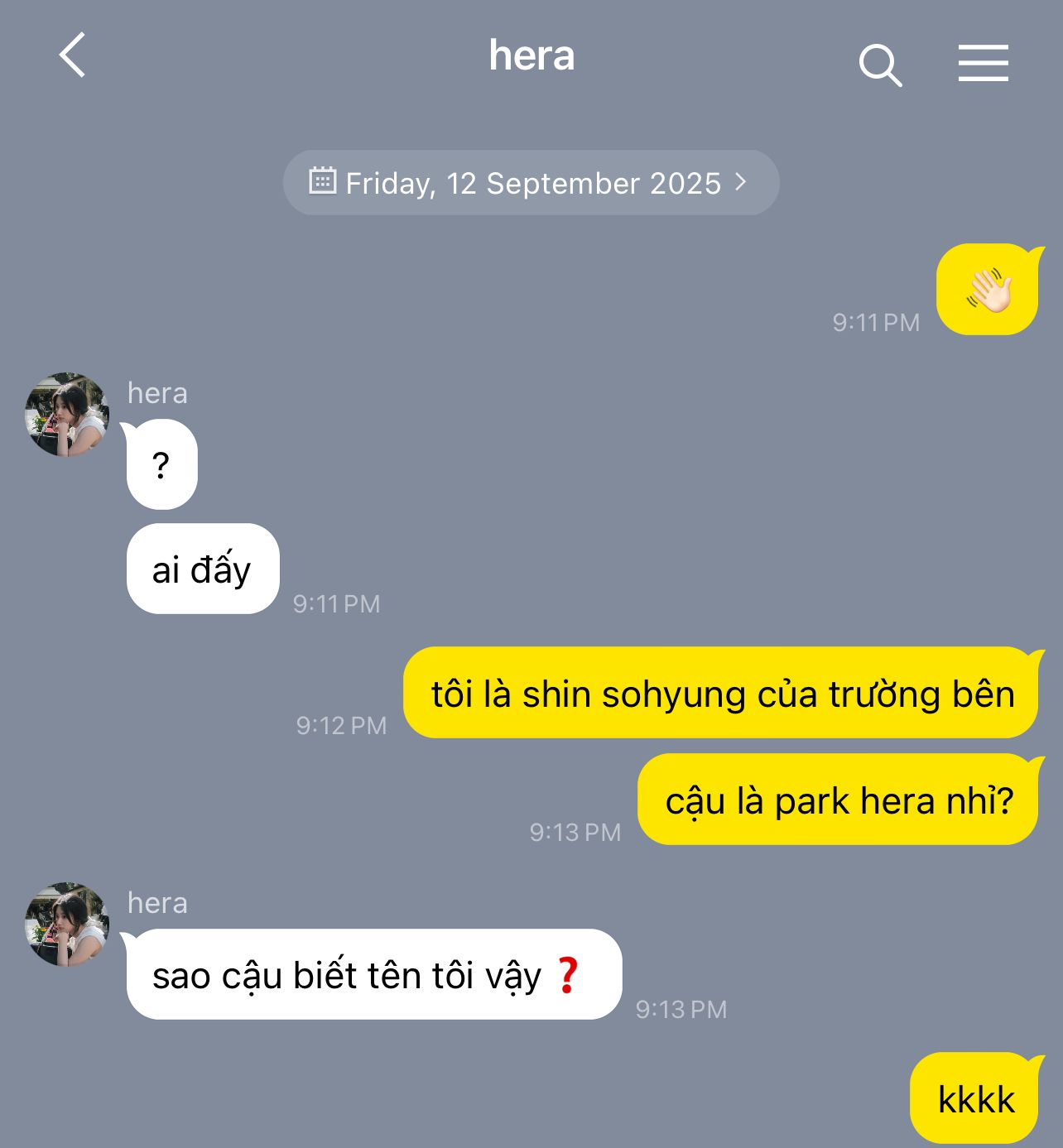Open the chat room hamburger menu
The height and width of the screenshot is (1148, 1063).
click(x=983, y=64)
